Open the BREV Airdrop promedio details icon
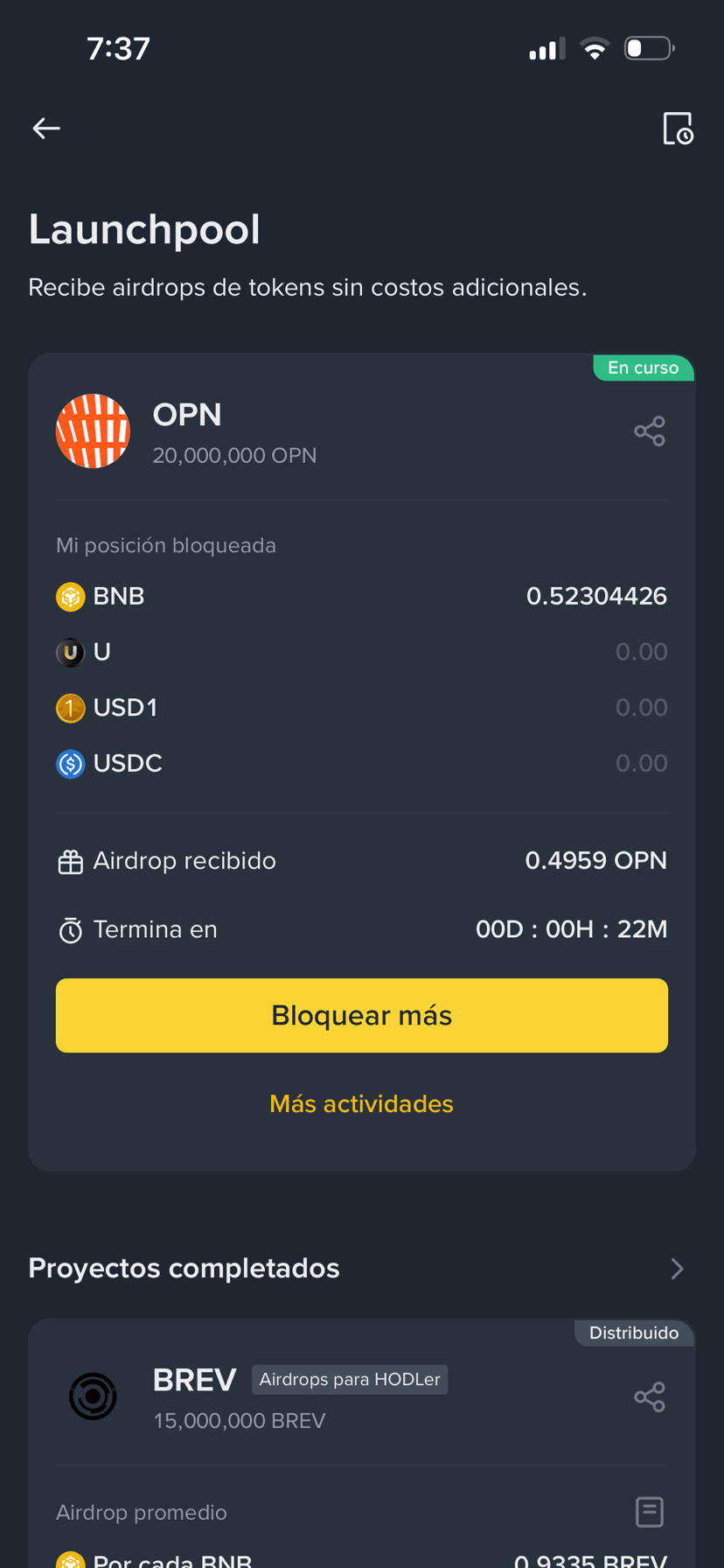 [649, 1511]
